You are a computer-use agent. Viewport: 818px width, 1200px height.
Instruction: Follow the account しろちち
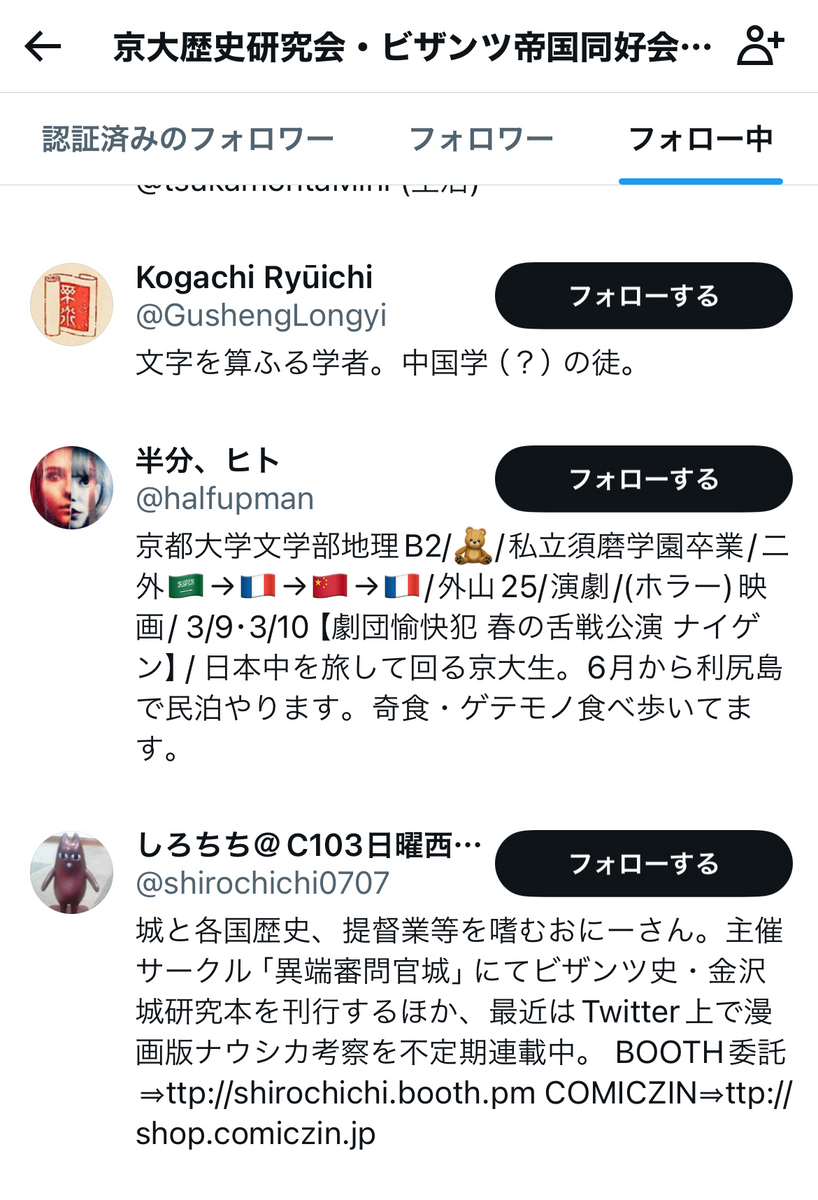[x=643, y=863]
